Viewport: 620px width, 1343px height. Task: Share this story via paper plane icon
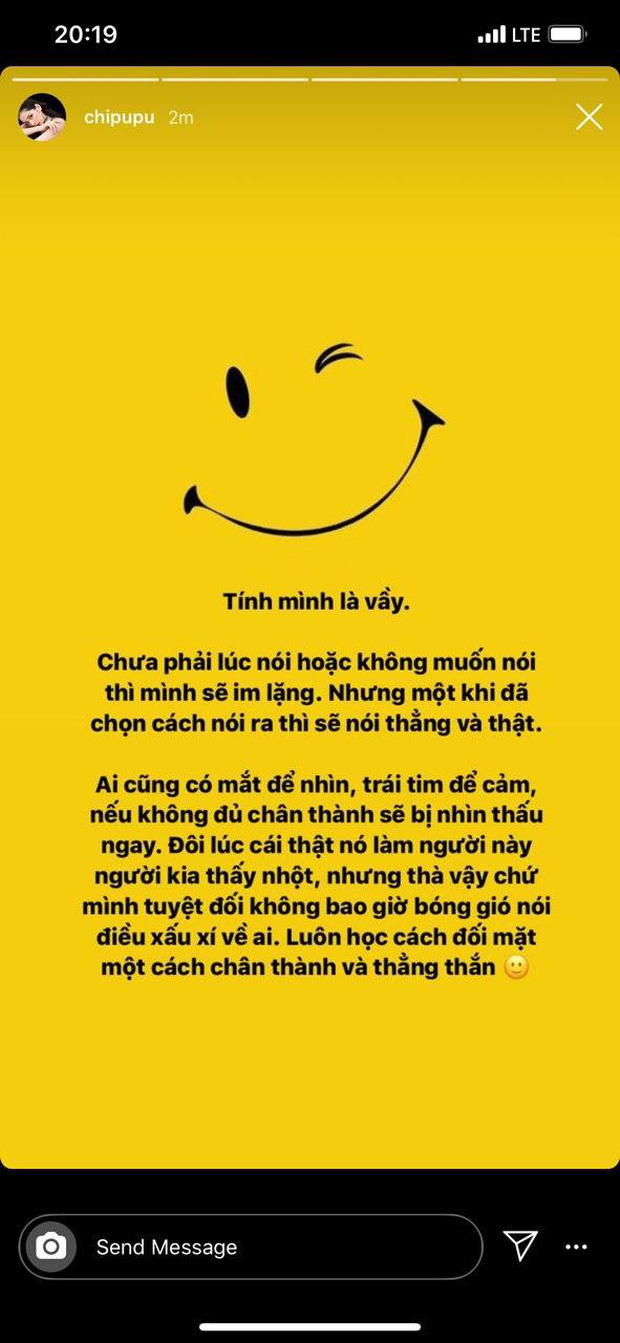click(521, 1245)
